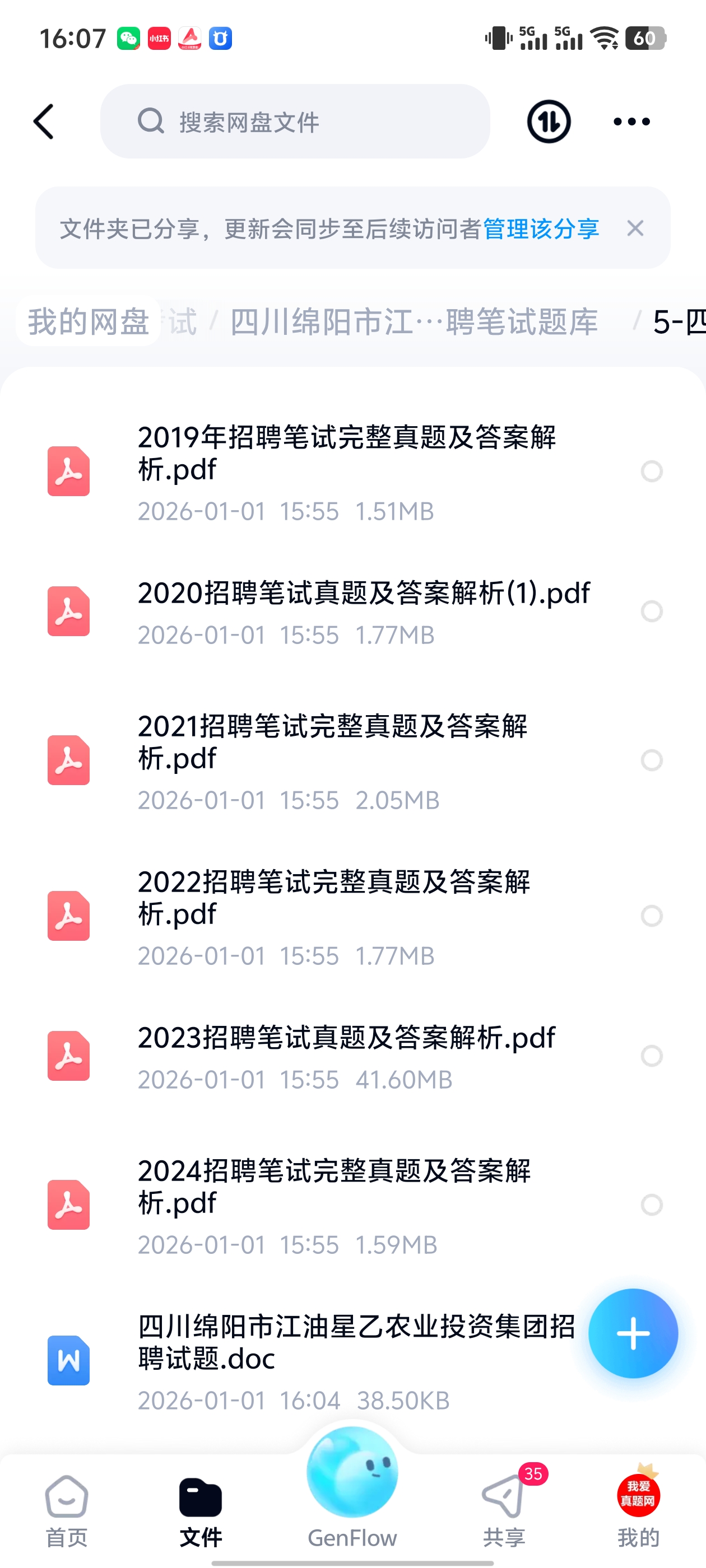Open the GenFlow assistant bubble
706x1568 pixels.
click(x=352, y=1473)
